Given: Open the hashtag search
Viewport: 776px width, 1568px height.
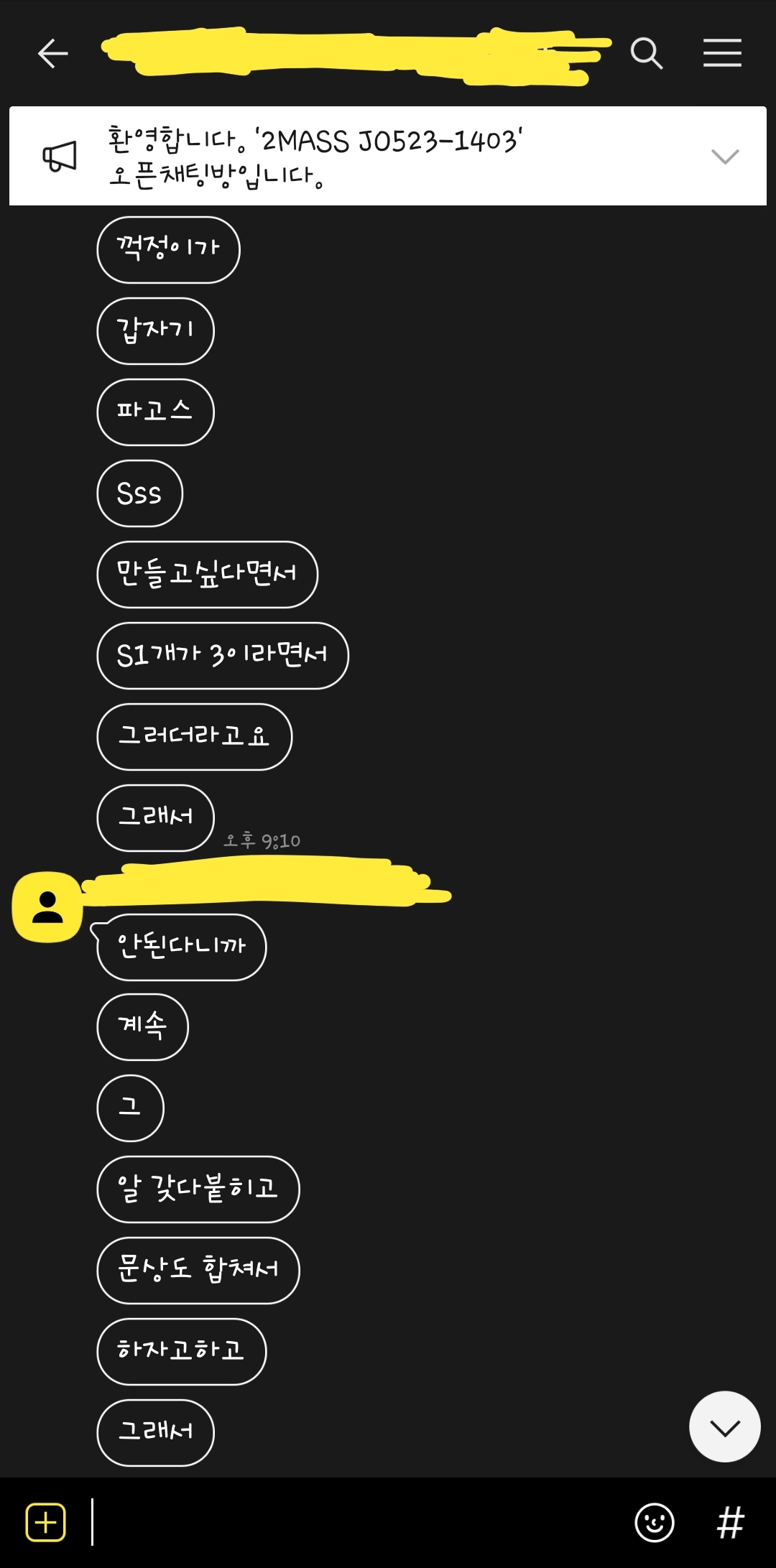Looking at the screenshot, I should (x=730, y=1522).
